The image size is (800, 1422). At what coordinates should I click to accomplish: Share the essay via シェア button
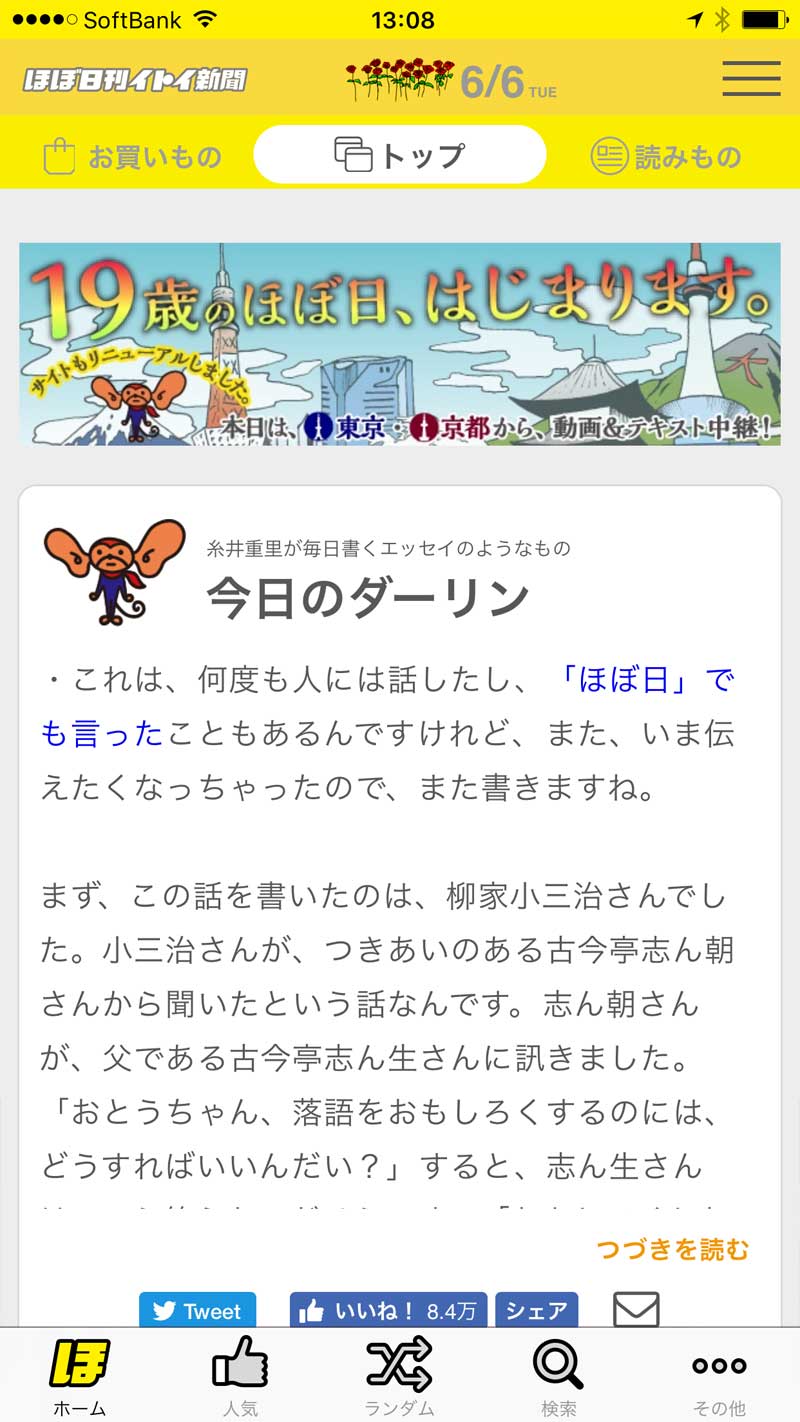536,1310
